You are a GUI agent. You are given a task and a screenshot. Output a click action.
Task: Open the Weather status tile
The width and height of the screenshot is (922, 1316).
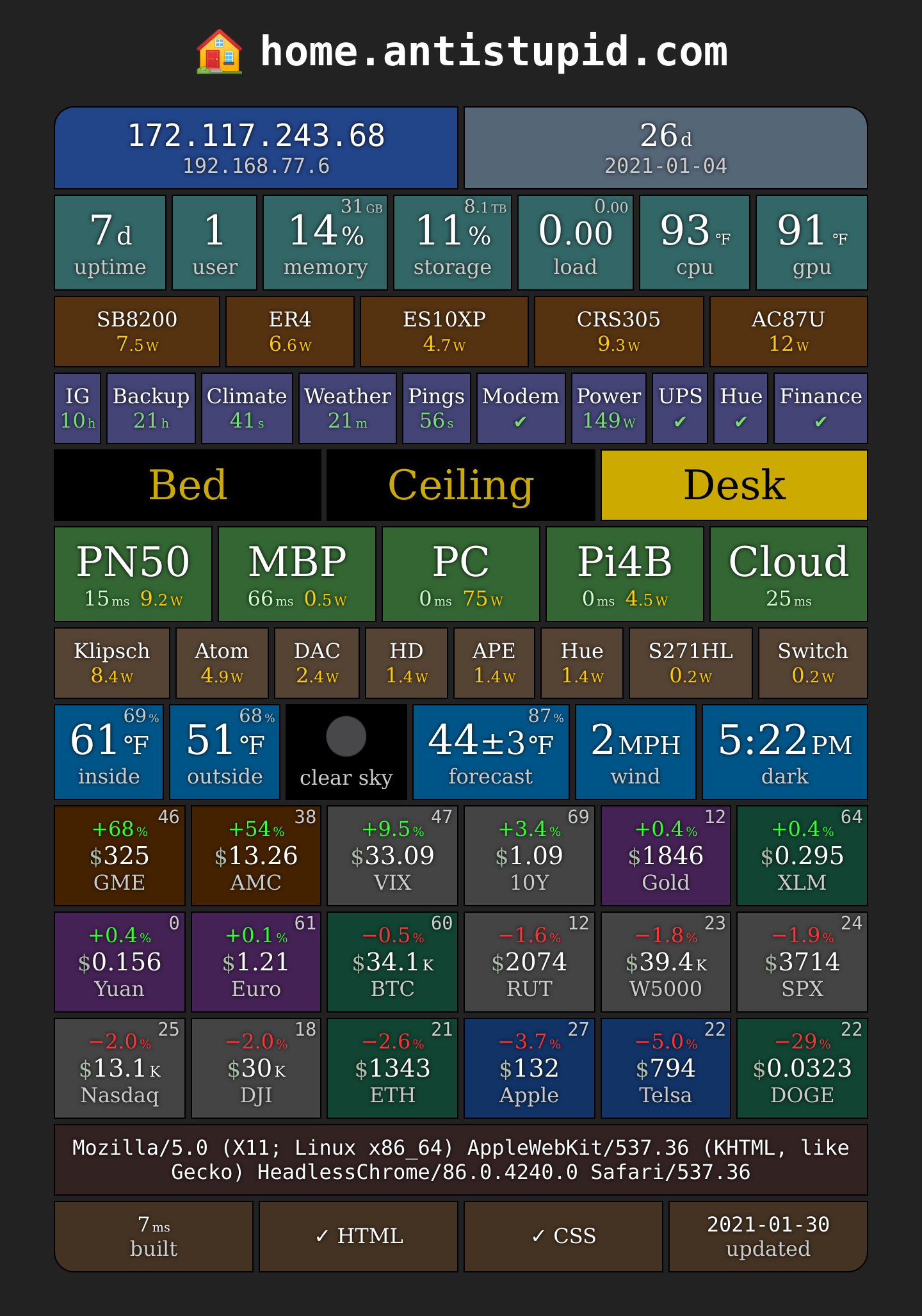[x=348, y=408]
